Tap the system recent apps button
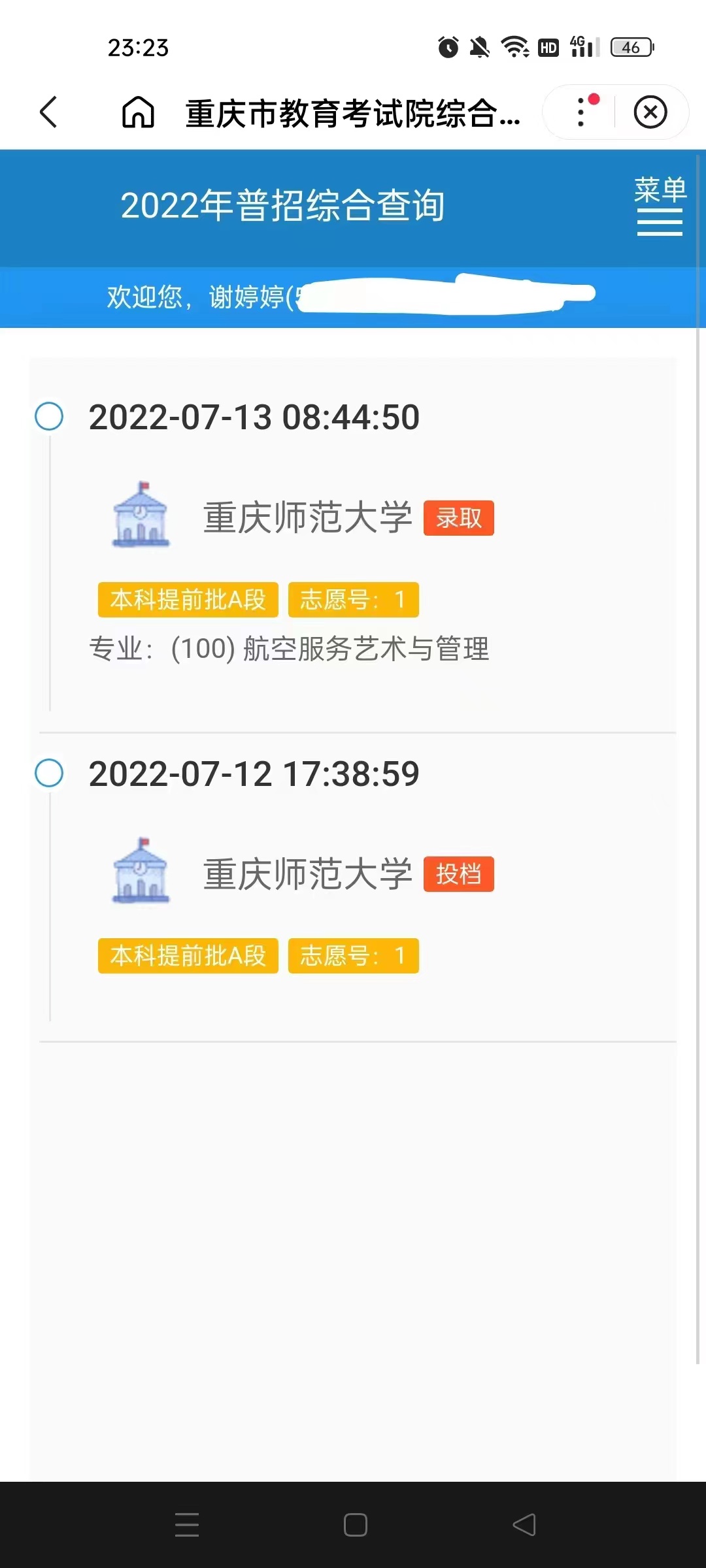This screenshot has width=706, height=1568. click(187, 1524)
